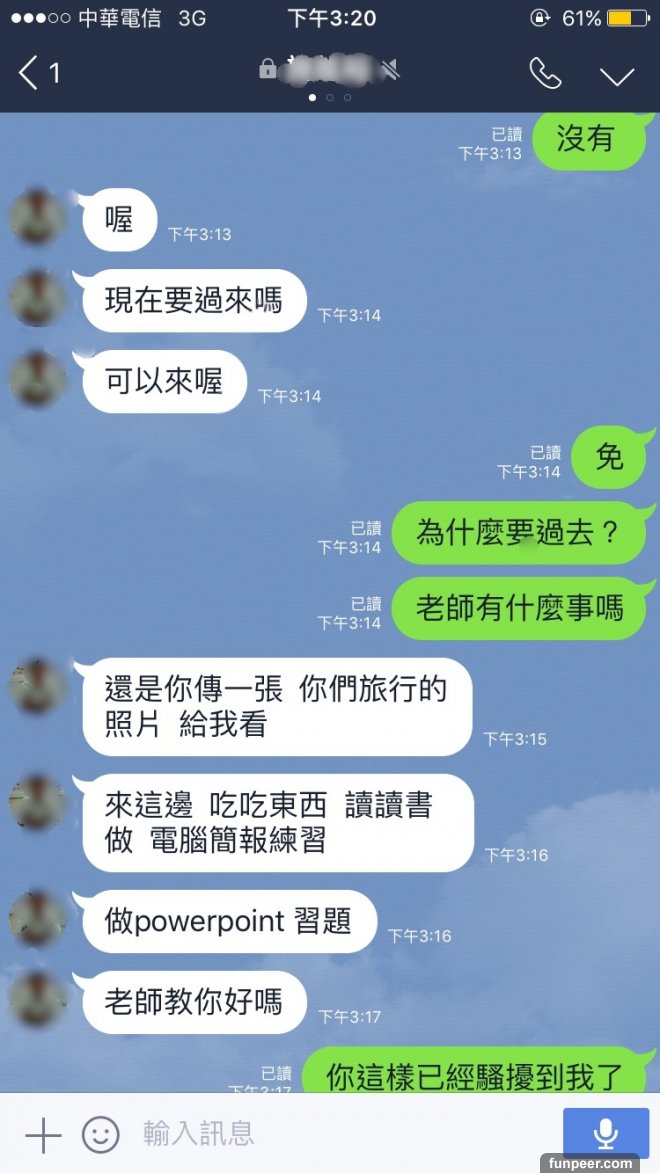Record a voice message with microphone

coord(605,1133)
